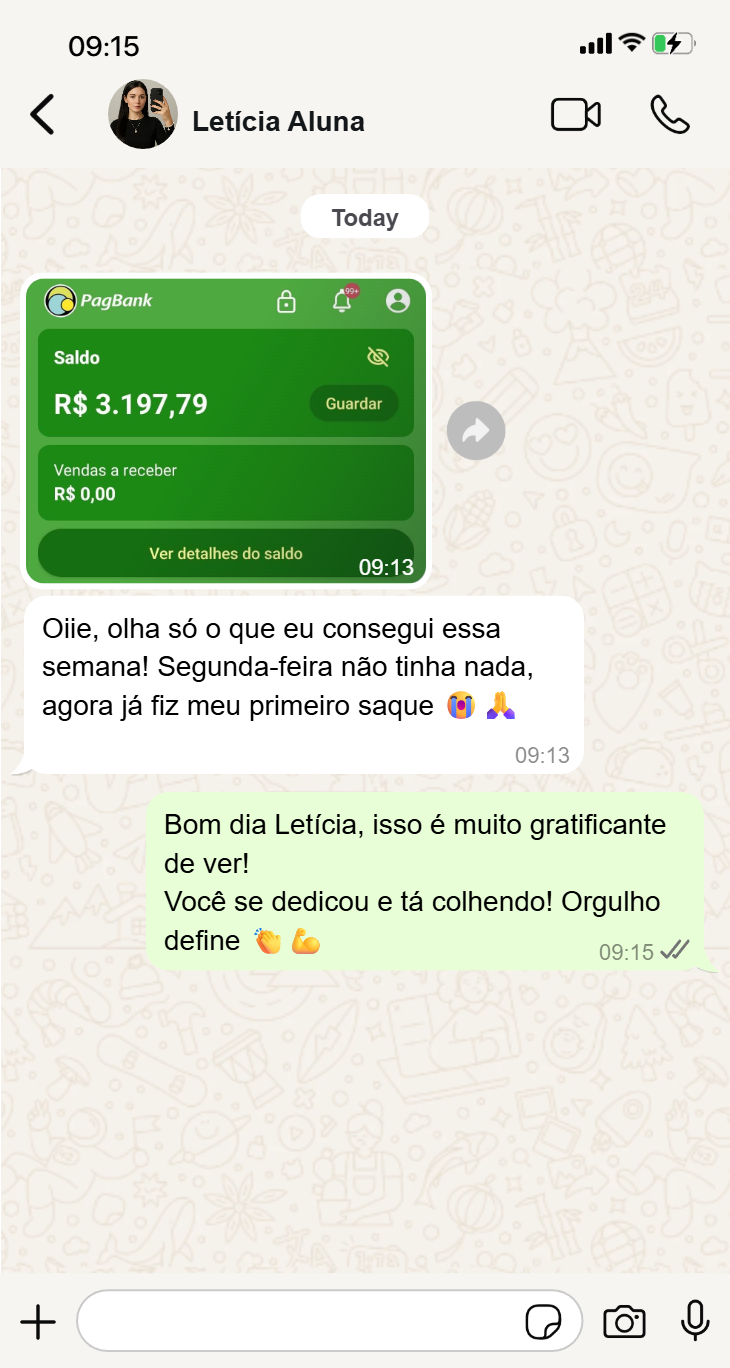Start a voice call with Letícia
Image resolution: width=730 pixels, height=1368 pixels.
[x=668, y=114]
